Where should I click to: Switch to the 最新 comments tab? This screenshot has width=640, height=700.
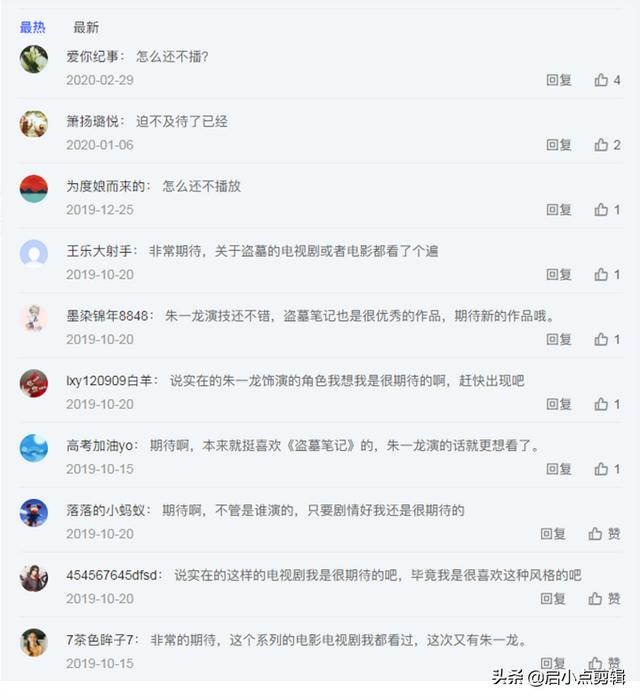(86, 27)
